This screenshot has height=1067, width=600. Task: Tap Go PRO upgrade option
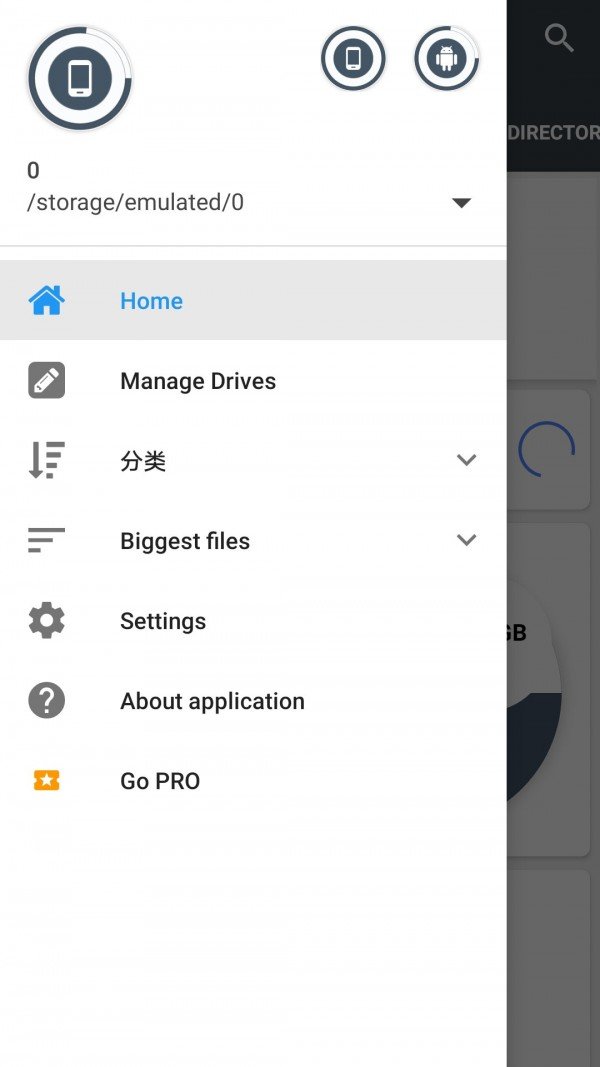[x=160, y=781]
